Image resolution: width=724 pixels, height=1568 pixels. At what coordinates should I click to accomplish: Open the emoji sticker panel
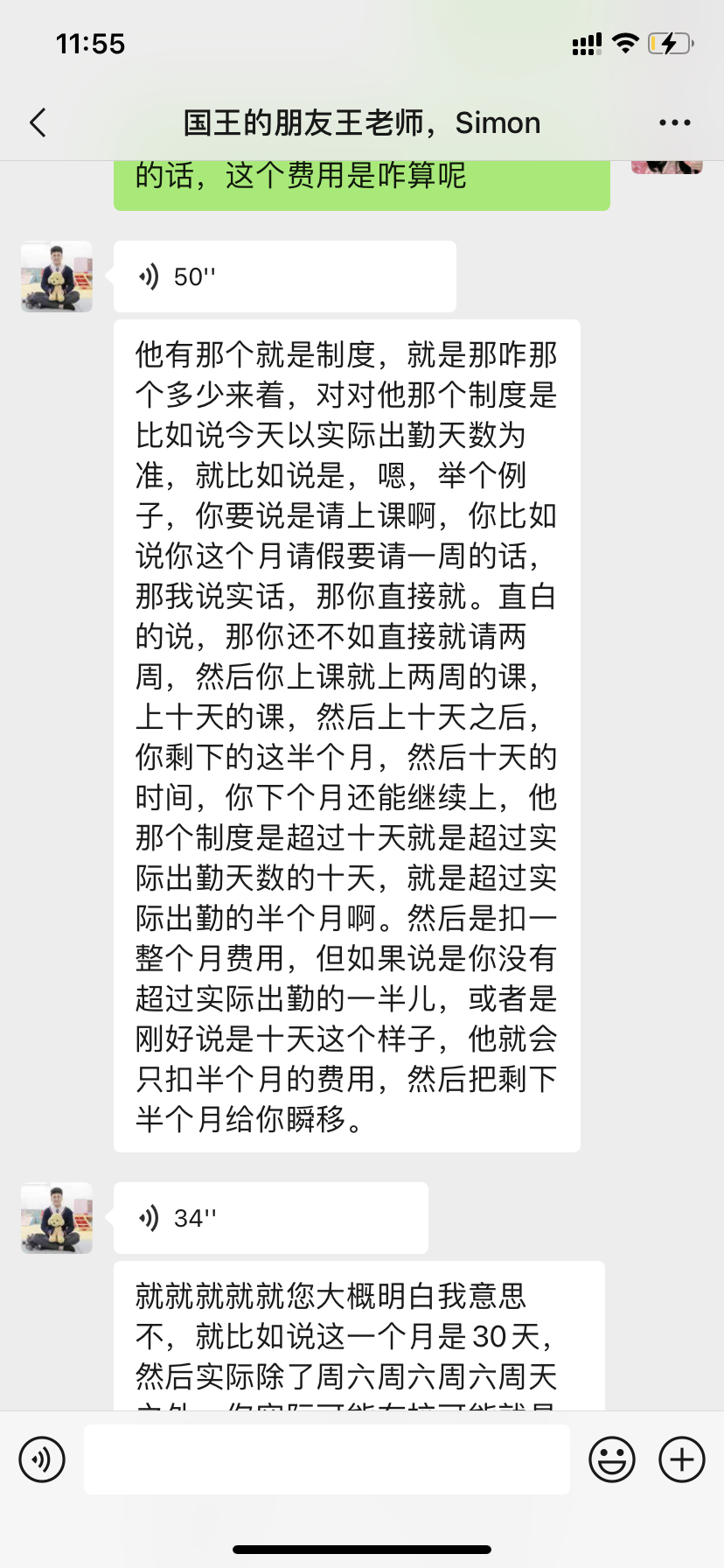tap(612, 1459)
